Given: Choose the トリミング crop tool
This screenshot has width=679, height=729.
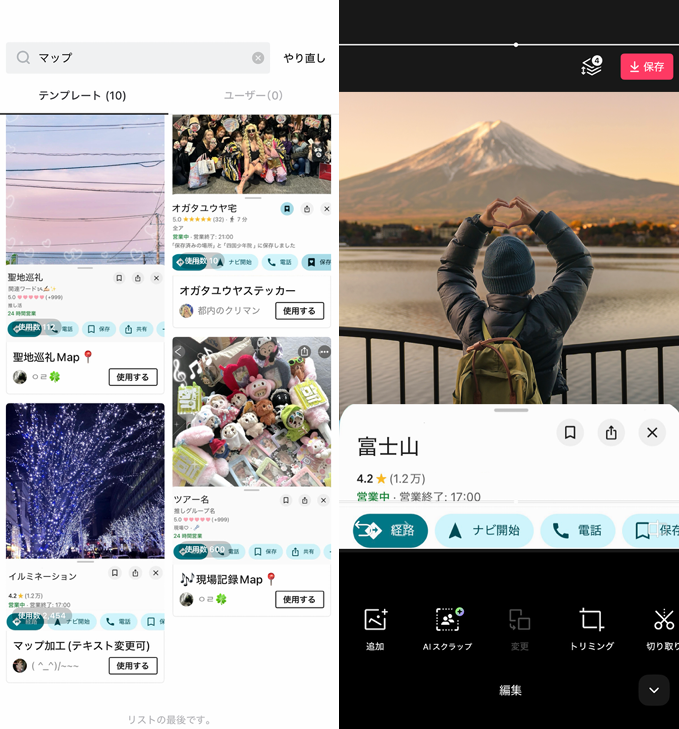Looking at the screenshot, I should click(591, 629).
